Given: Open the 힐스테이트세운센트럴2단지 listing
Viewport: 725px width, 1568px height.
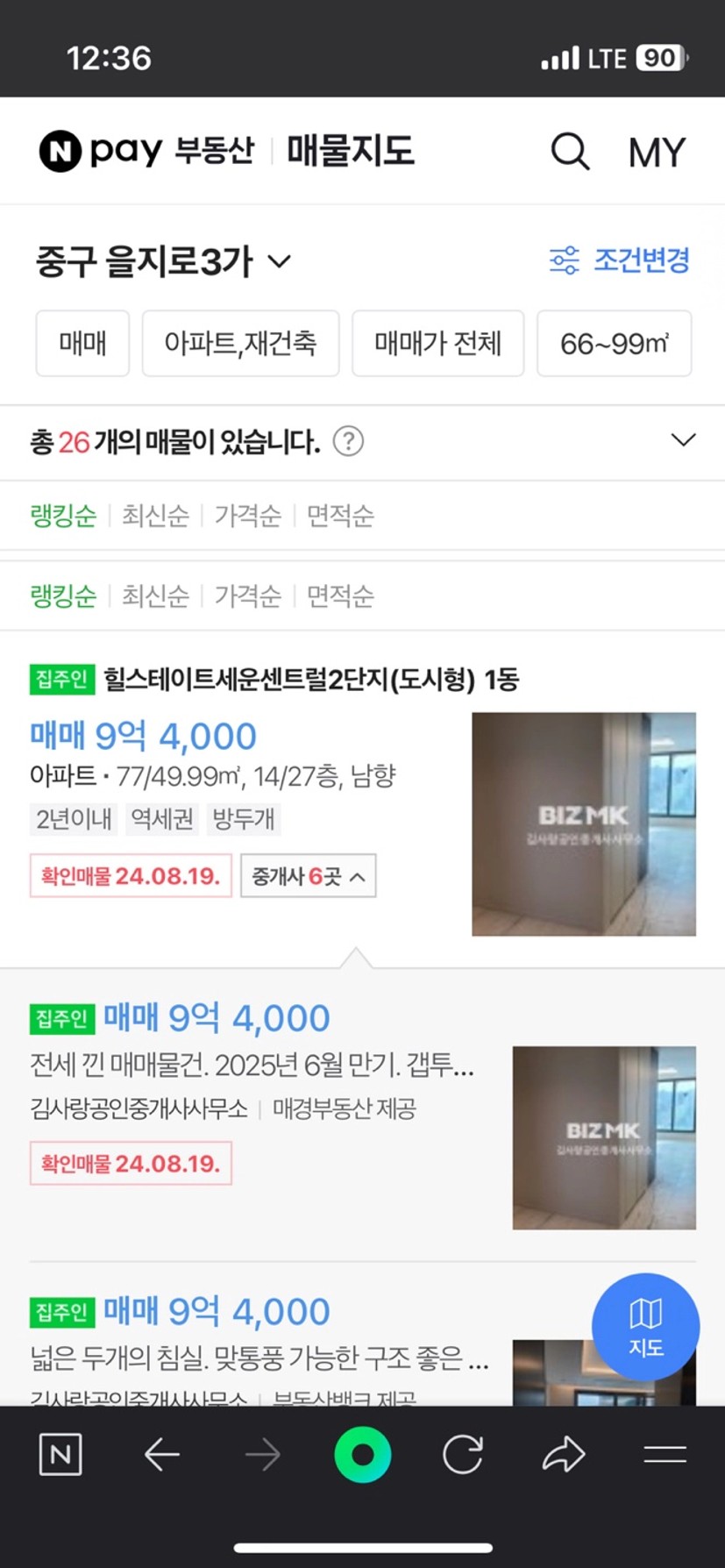Looking at the screenshot, I should [x=311, y=679].
